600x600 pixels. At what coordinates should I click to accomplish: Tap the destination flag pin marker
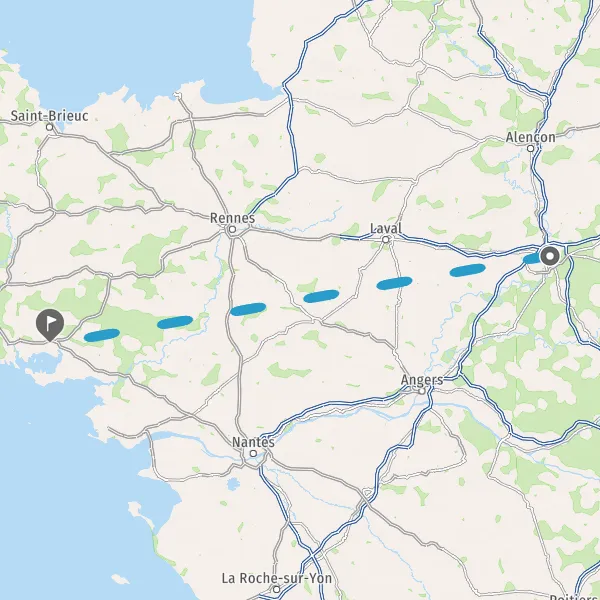click(x=50, y=324)
